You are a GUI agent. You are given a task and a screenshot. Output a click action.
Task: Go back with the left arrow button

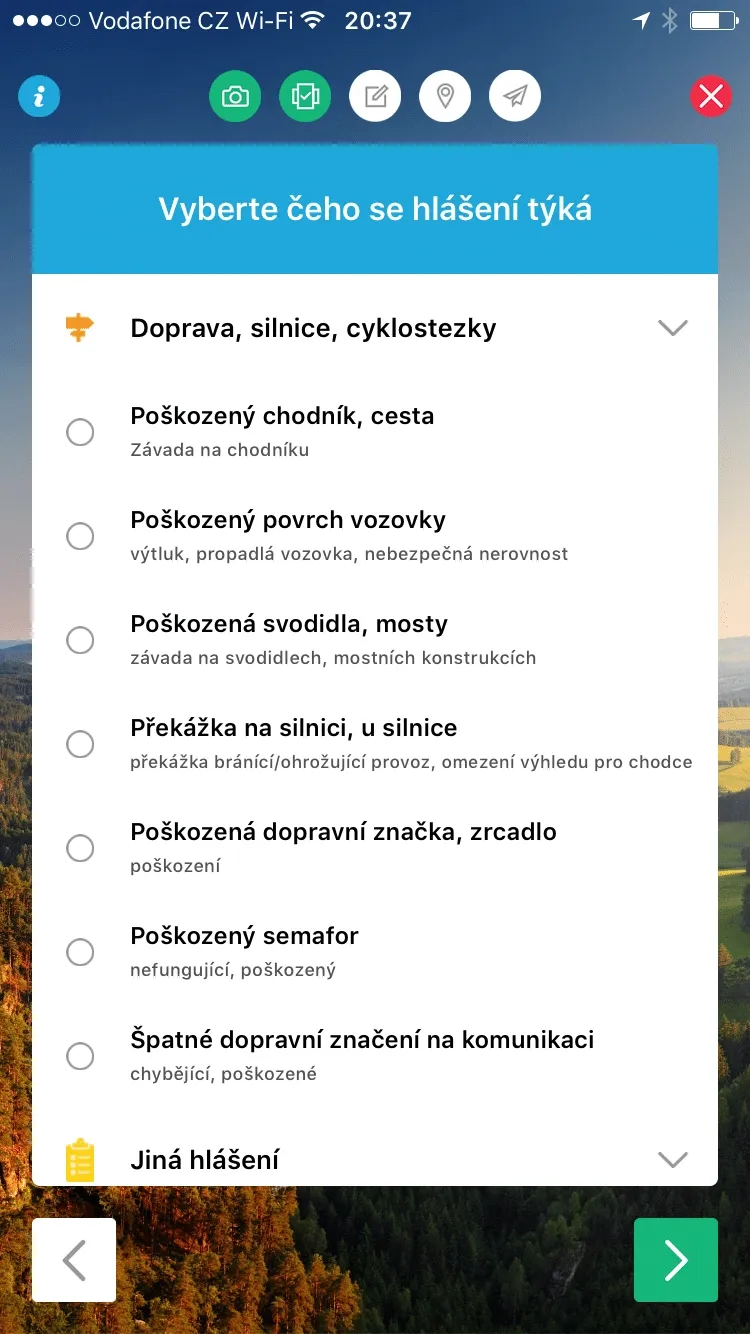pyautogui.click(x=74, y=1260)
